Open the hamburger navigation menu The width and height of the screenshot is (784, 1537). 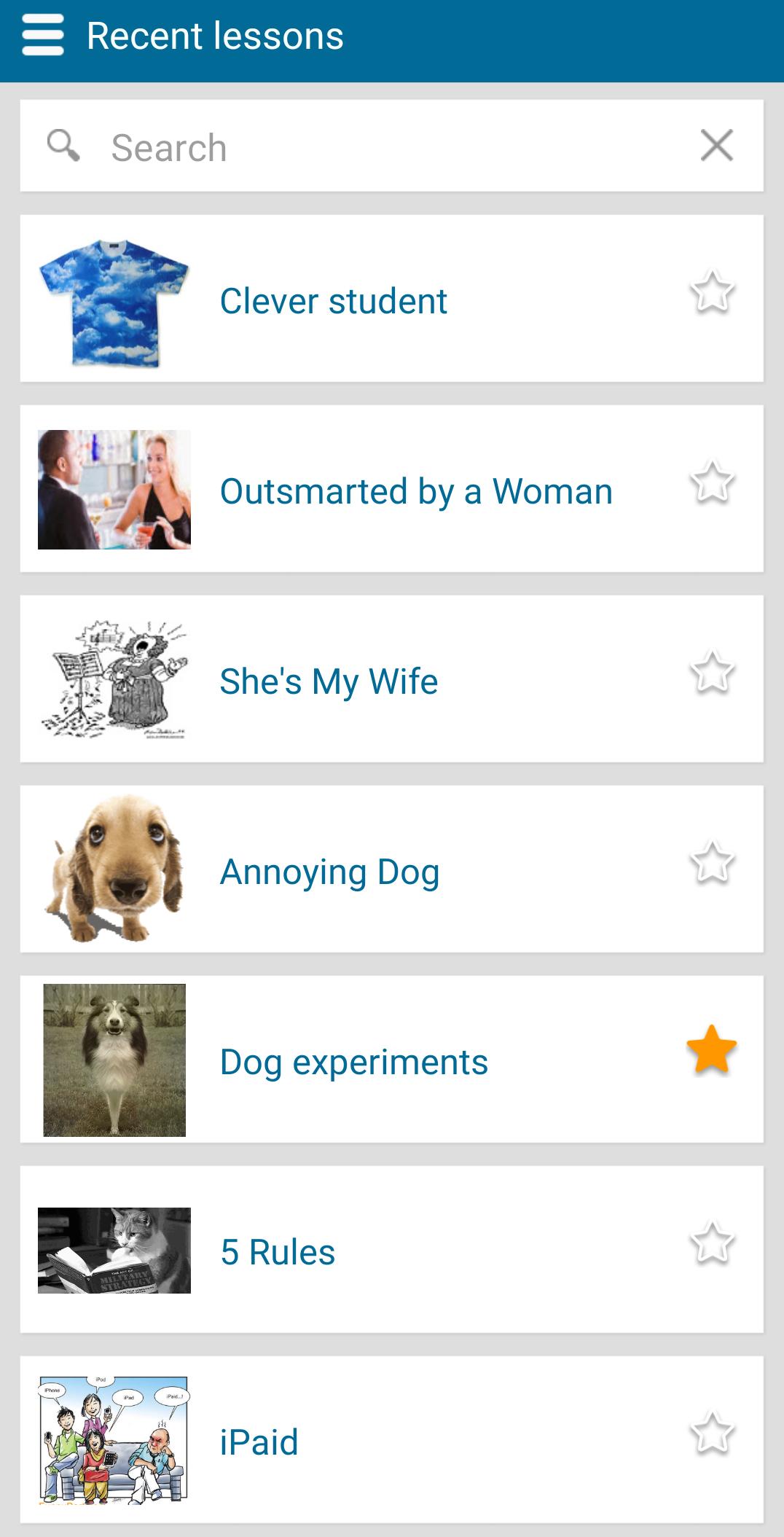[x=43, y=36]
